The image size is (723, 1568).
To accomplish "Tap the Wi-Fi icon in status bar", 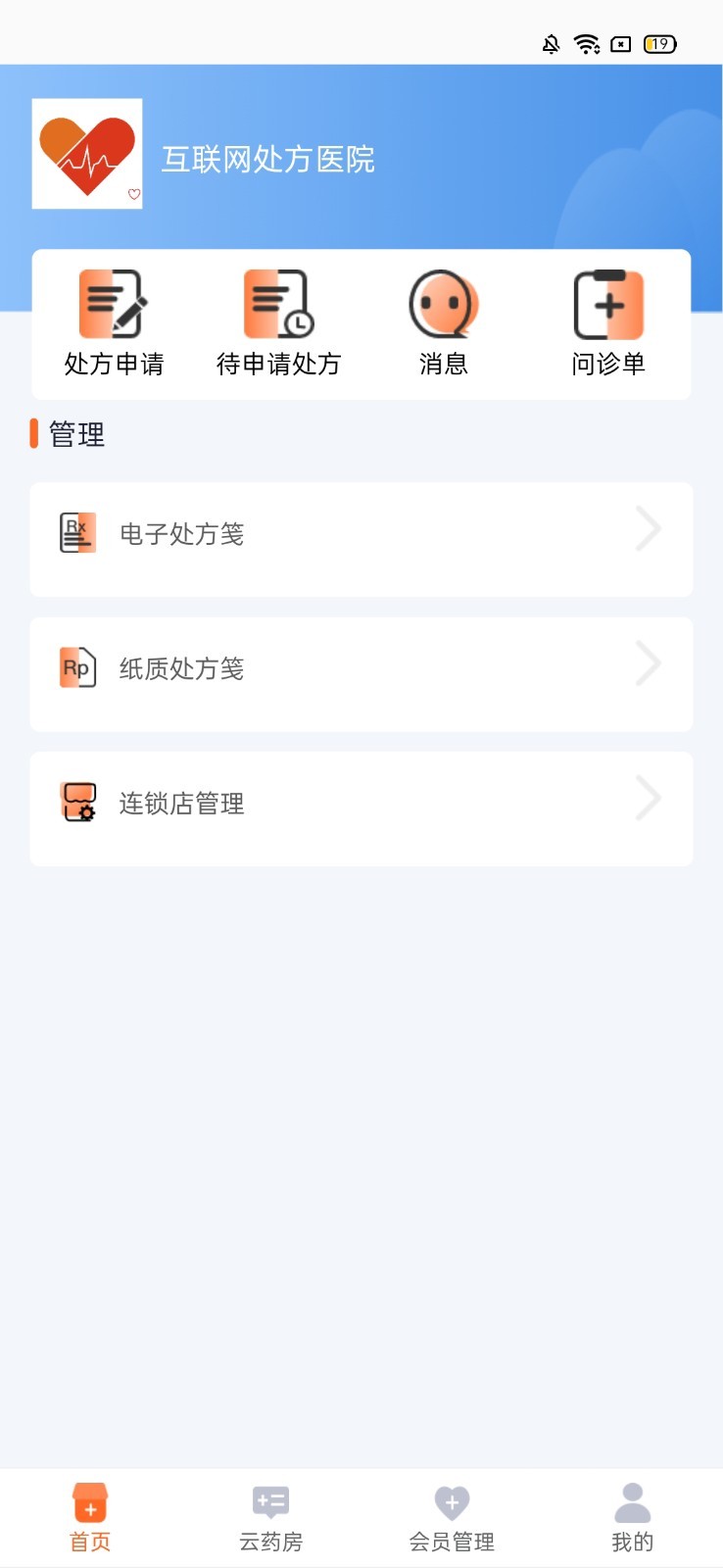I will click(586, 44).
